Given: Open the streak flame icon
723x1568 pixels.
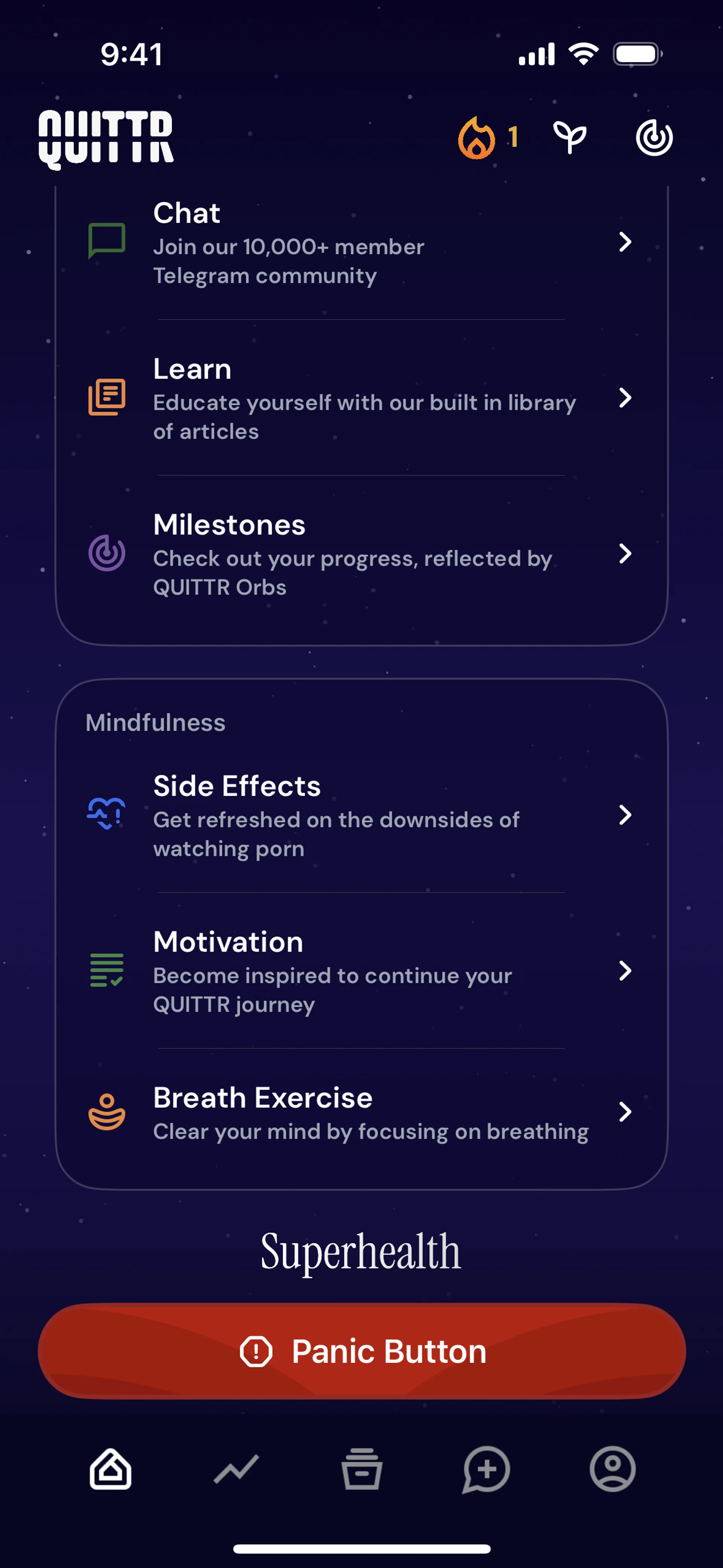Looking at the screenshot, I should tap(477, 138).
